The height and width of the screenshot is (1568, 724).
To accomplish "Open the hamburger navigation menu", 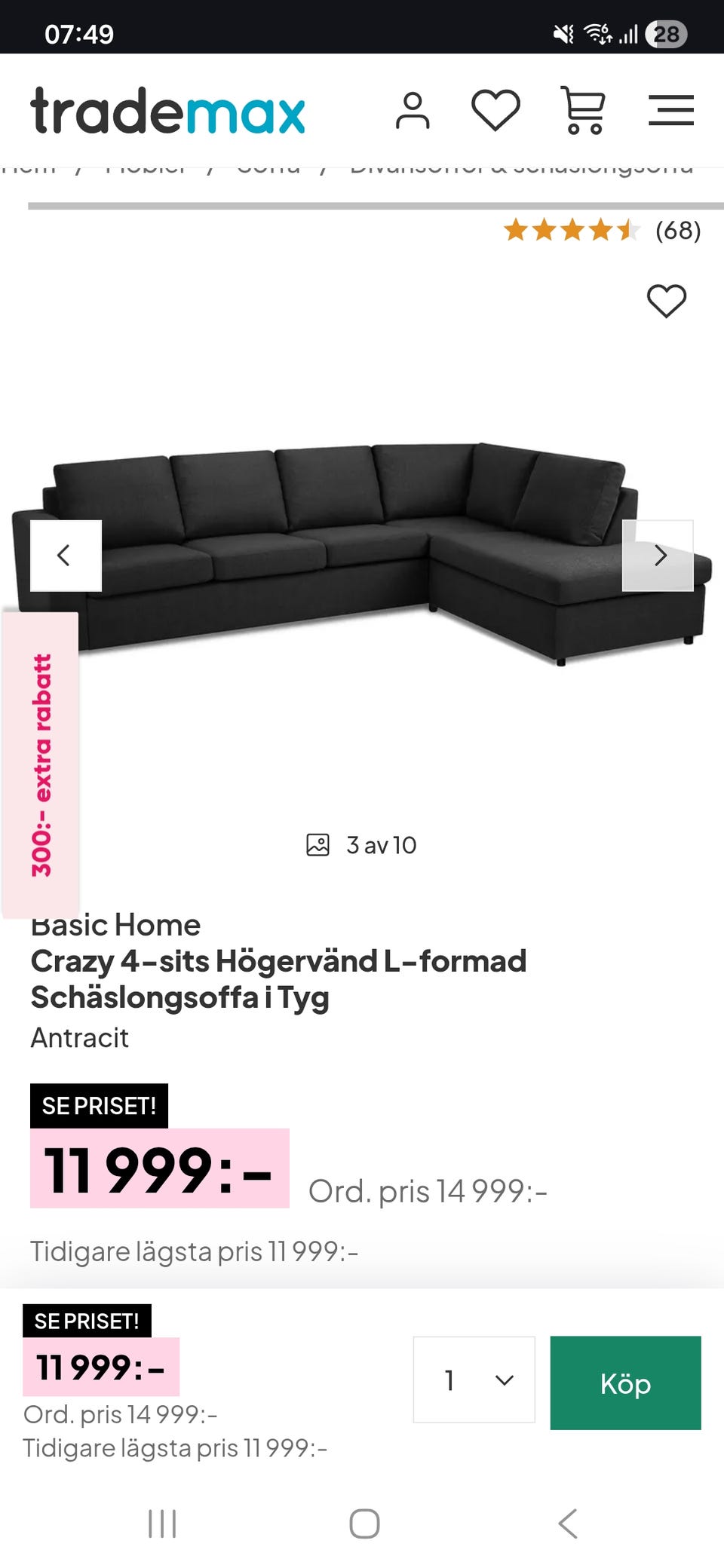I will [x=670, y=111].
